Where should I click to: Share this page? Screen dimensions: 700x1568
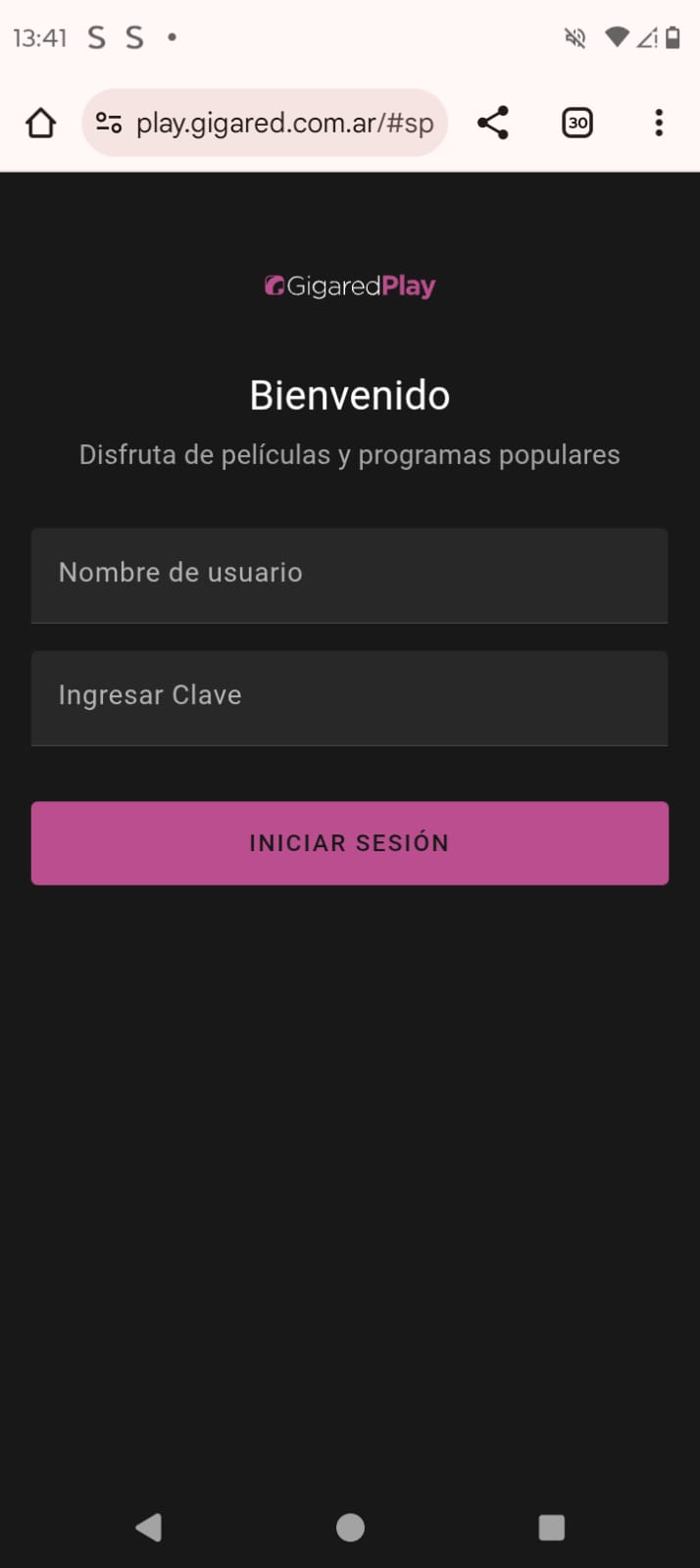(492, 124)
